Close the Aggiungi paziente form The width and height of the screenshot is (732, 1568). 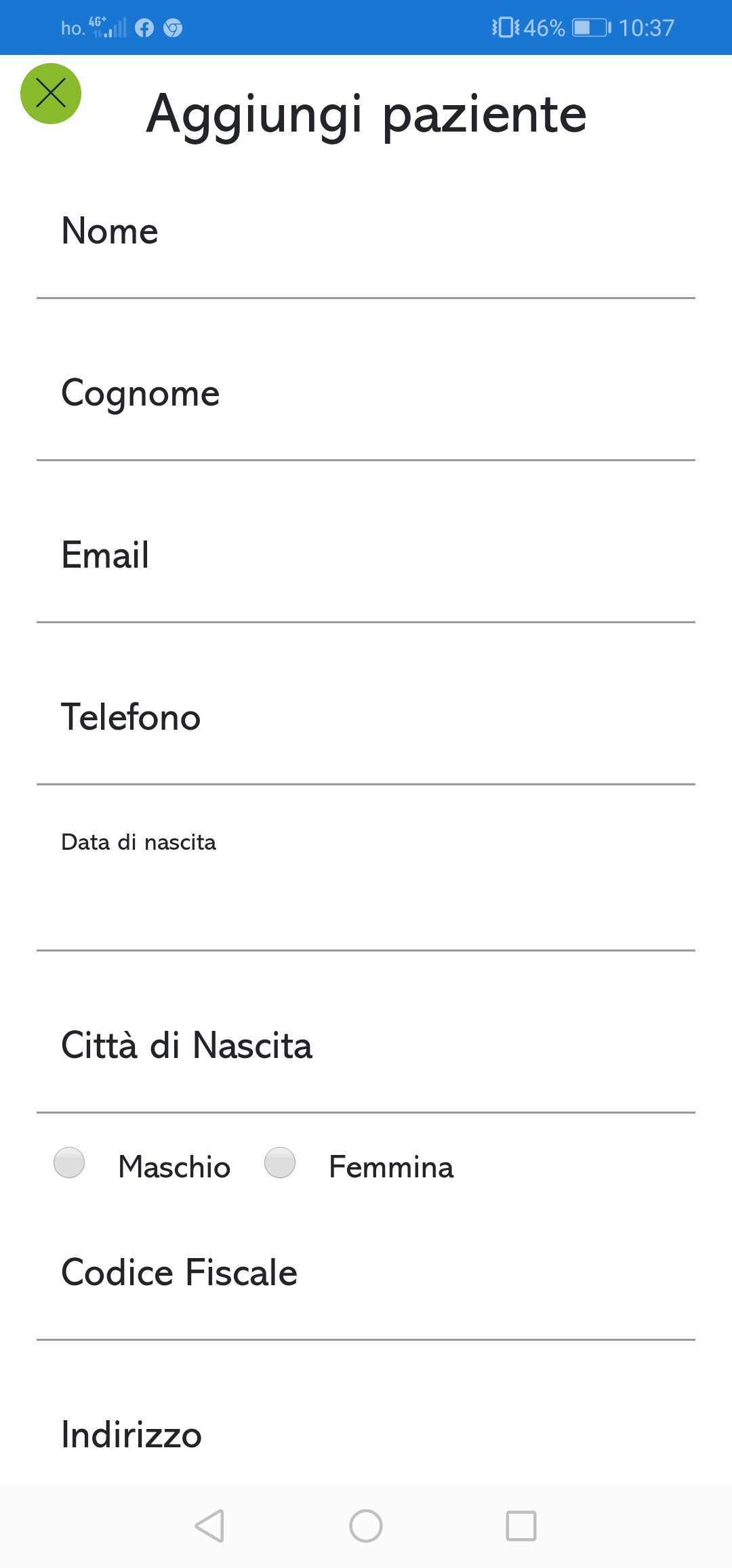(51, 94)
